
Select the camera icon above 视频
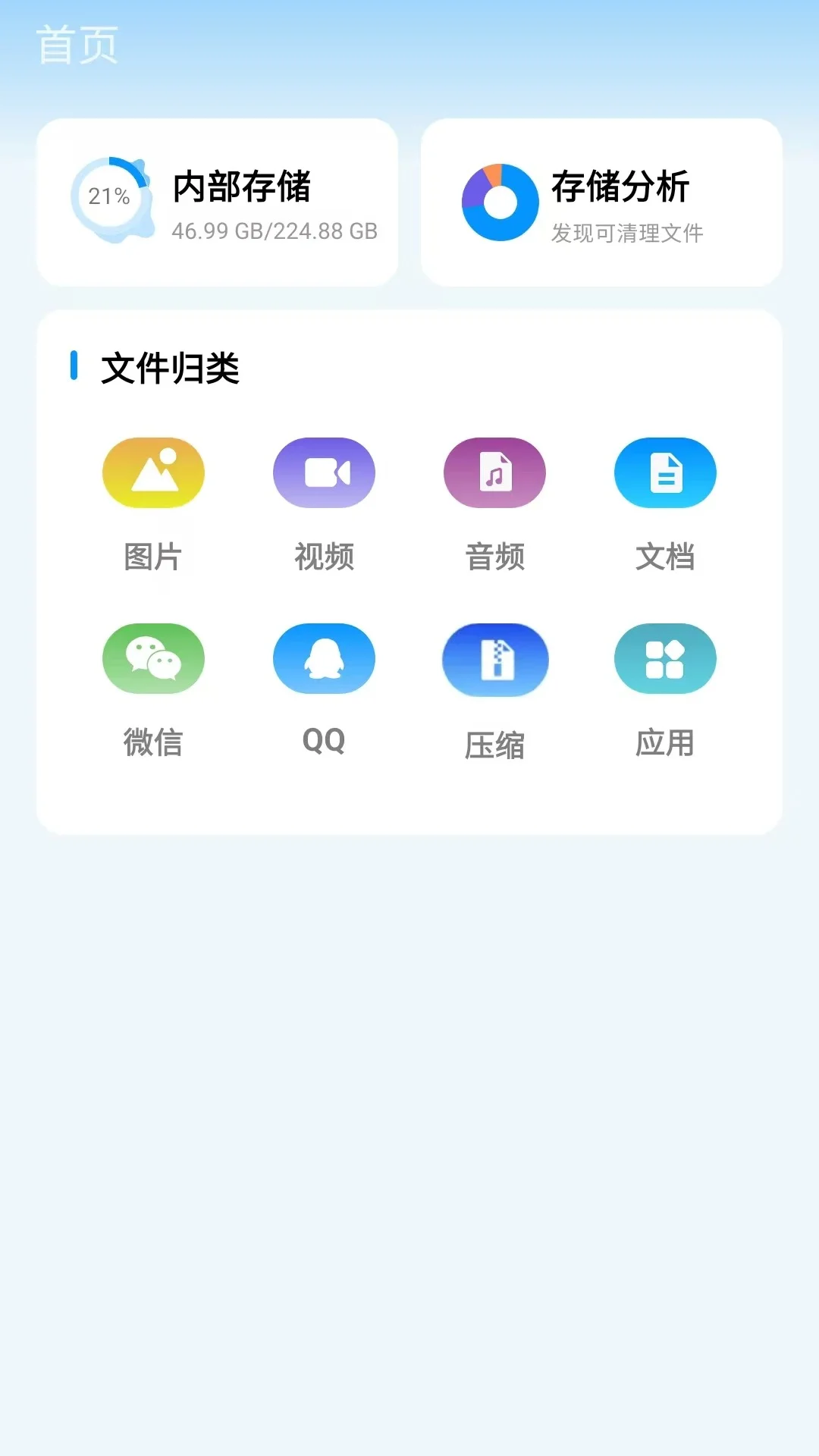[324, 472]
